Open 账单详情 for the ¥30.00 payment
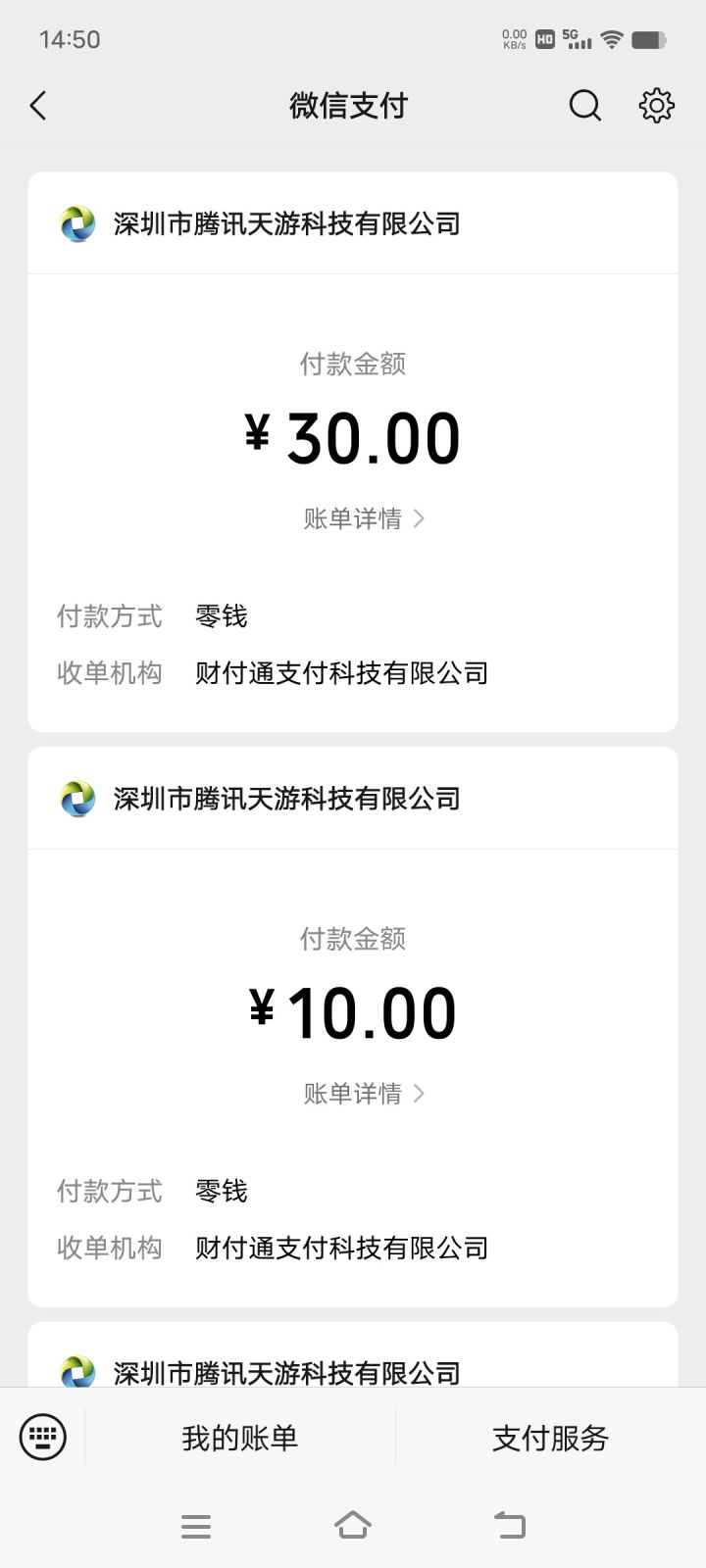This screenshot has height=1568, width=706. [364, 518]
